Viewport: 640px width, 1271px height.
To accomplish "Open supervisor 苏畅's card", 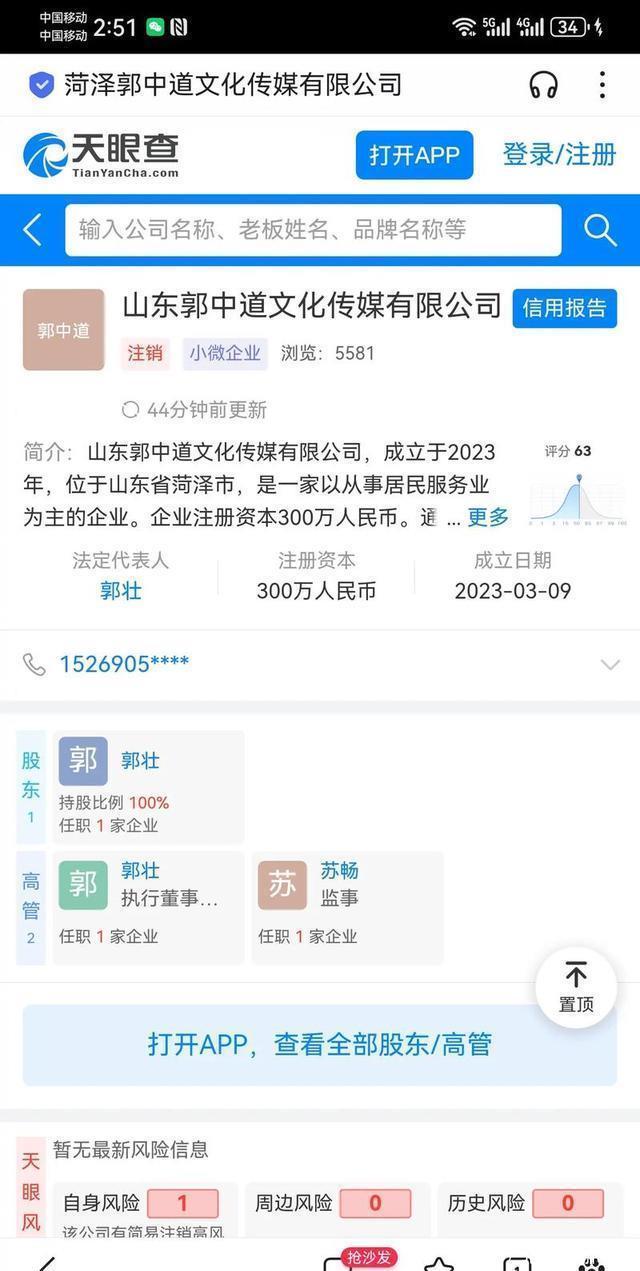I will tap(347, 908).
